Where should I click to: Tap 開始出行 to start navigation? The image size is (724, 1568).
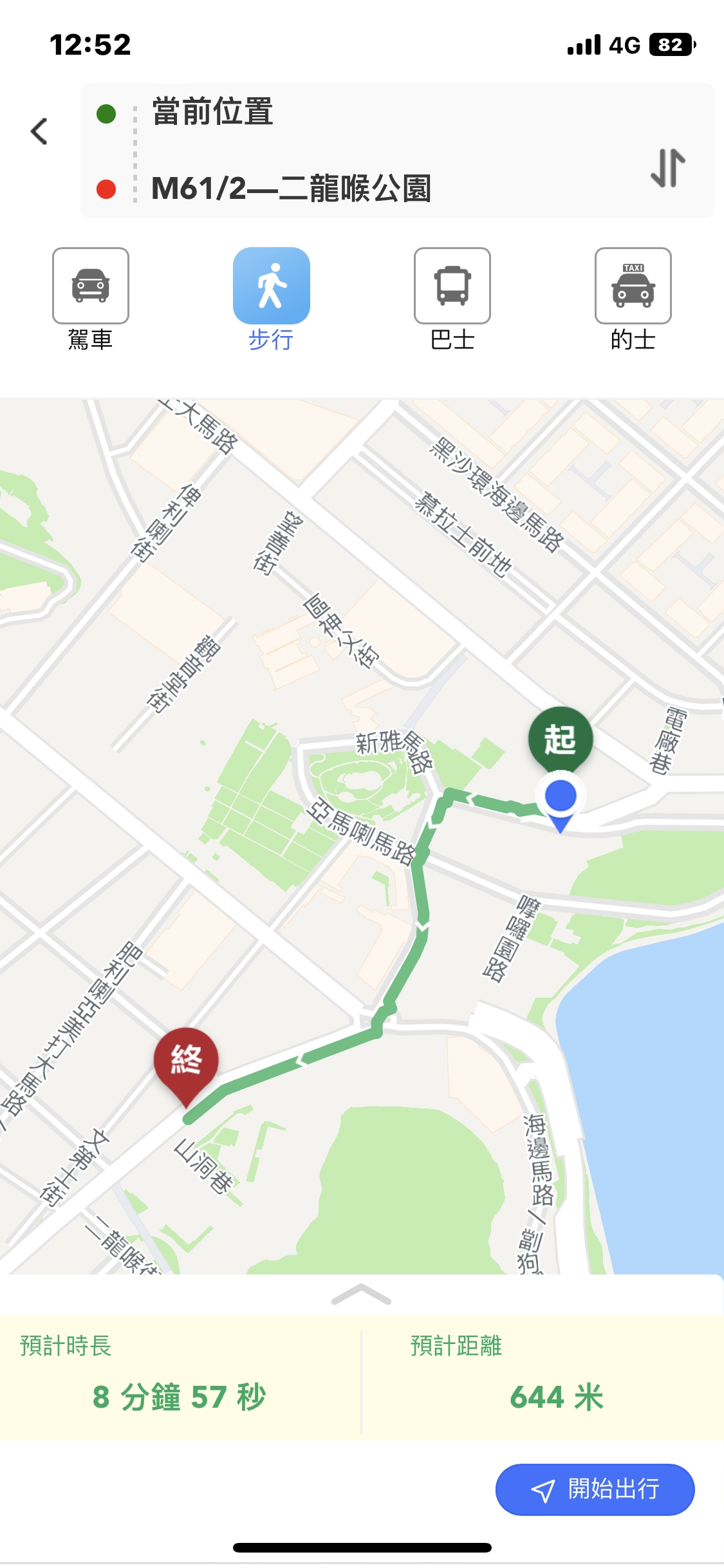595,1489
